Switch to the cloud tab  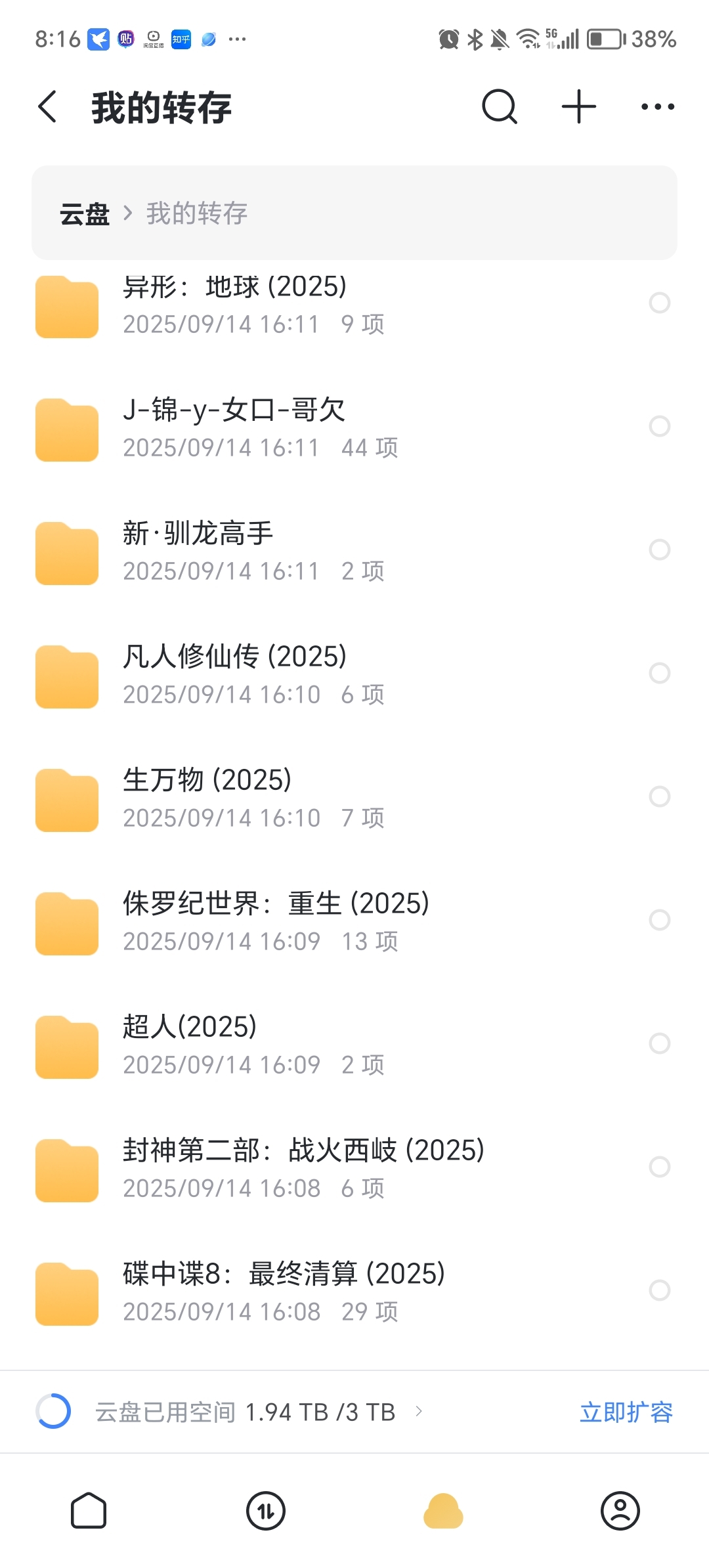[x=443, y=1511]
